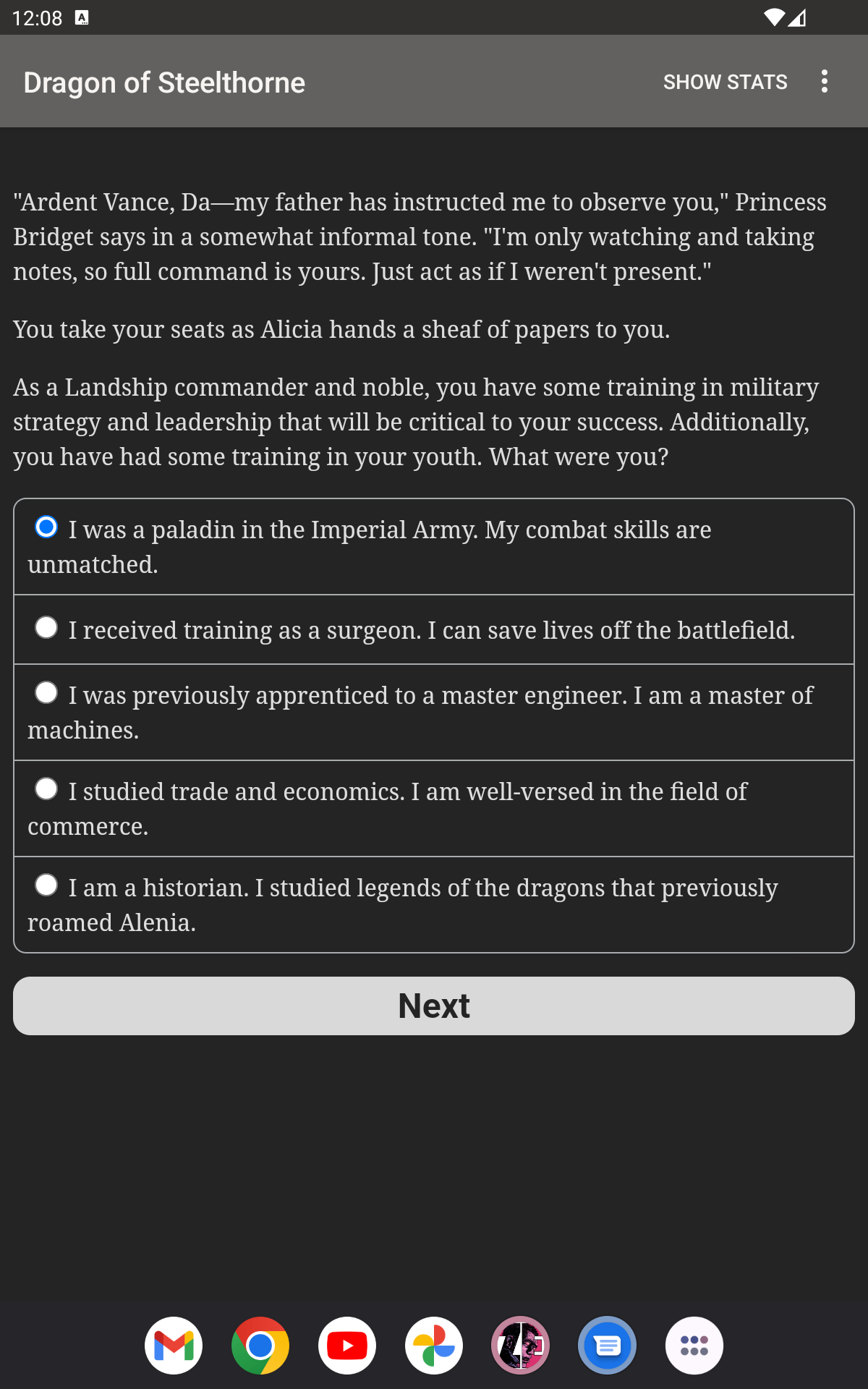868x1389 pixels.
Task: Open the all apps drawer
Action: pos(694,1346)
